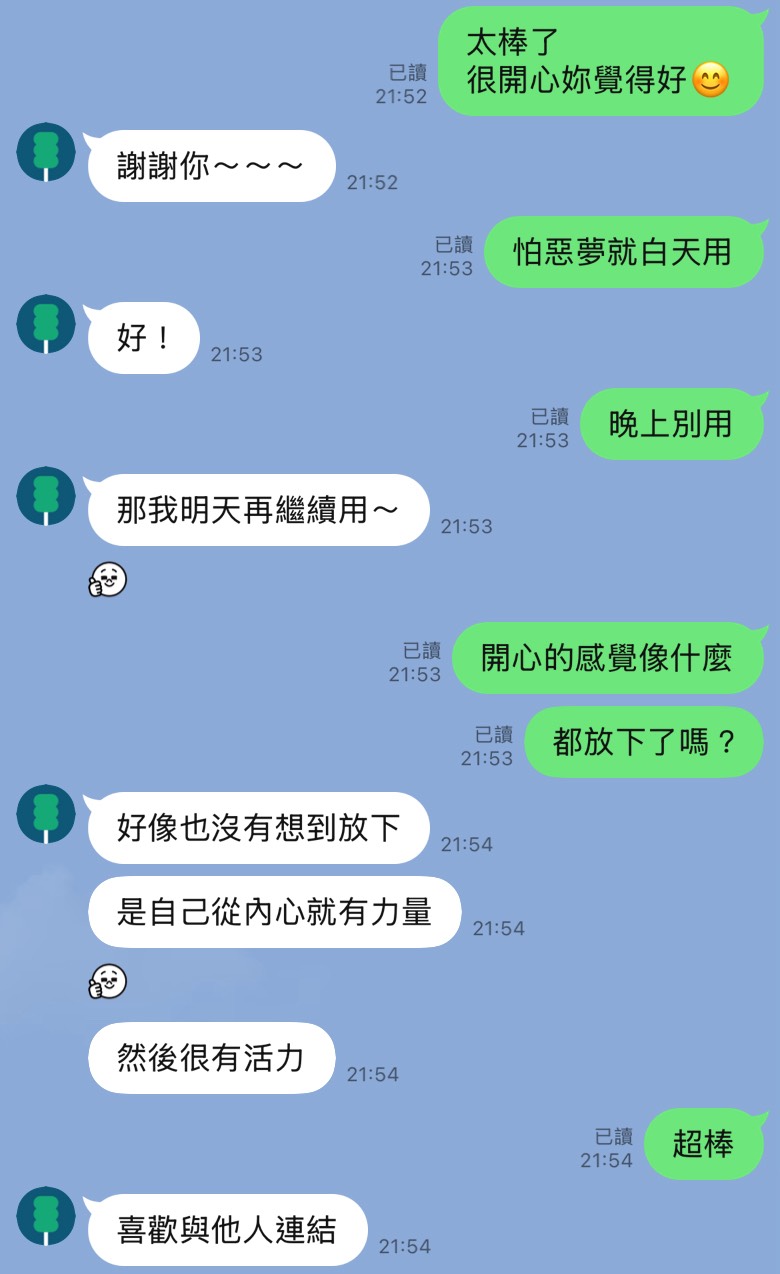Open sender's profile picture beside 謝謝你～～～
Image resolution: width=780 pixels, height=1274 pixels.
(x=46, y=152)
